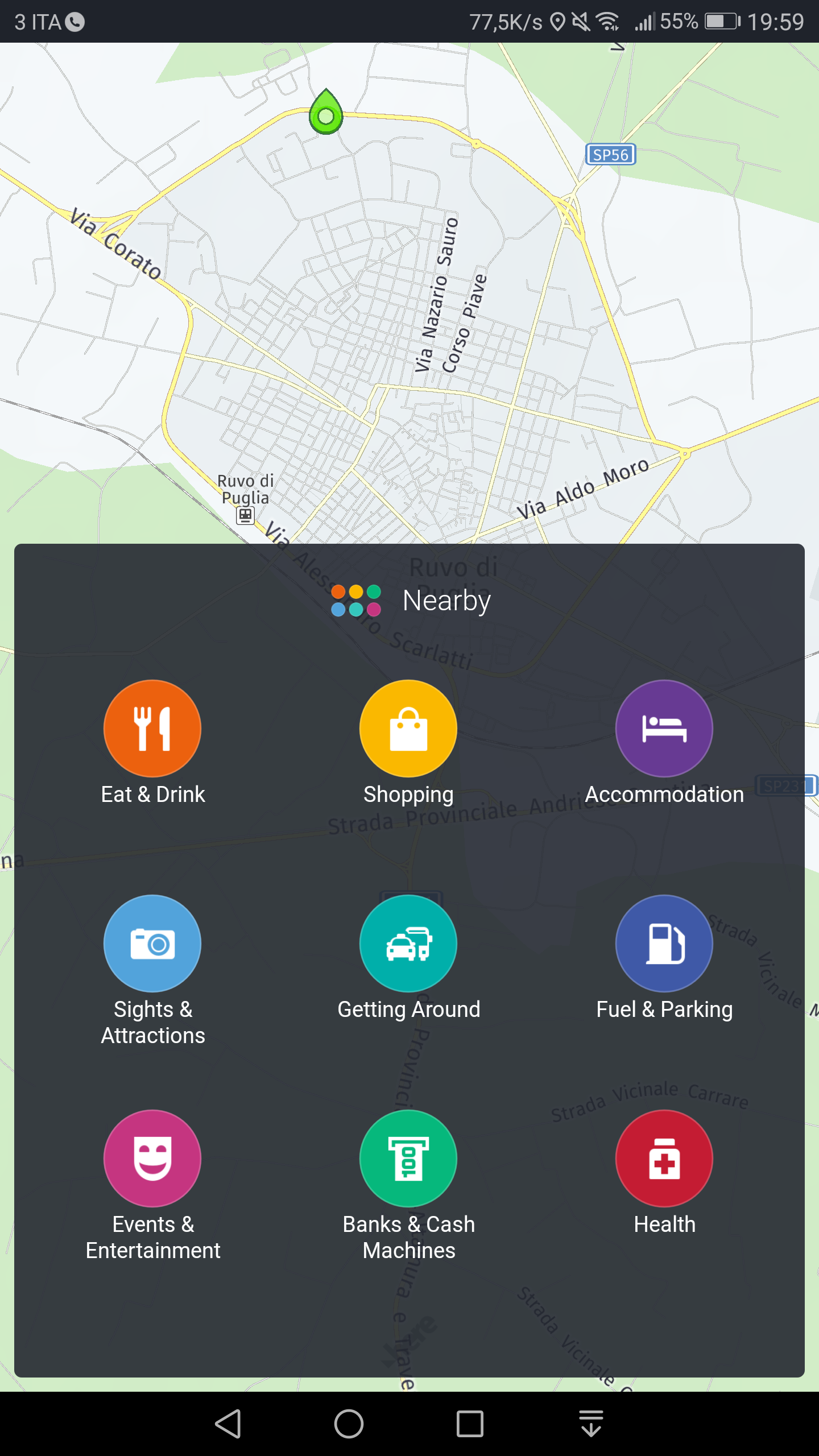Go back using the system back button
The image size is (819, 1456).
tap(228, 1424)
